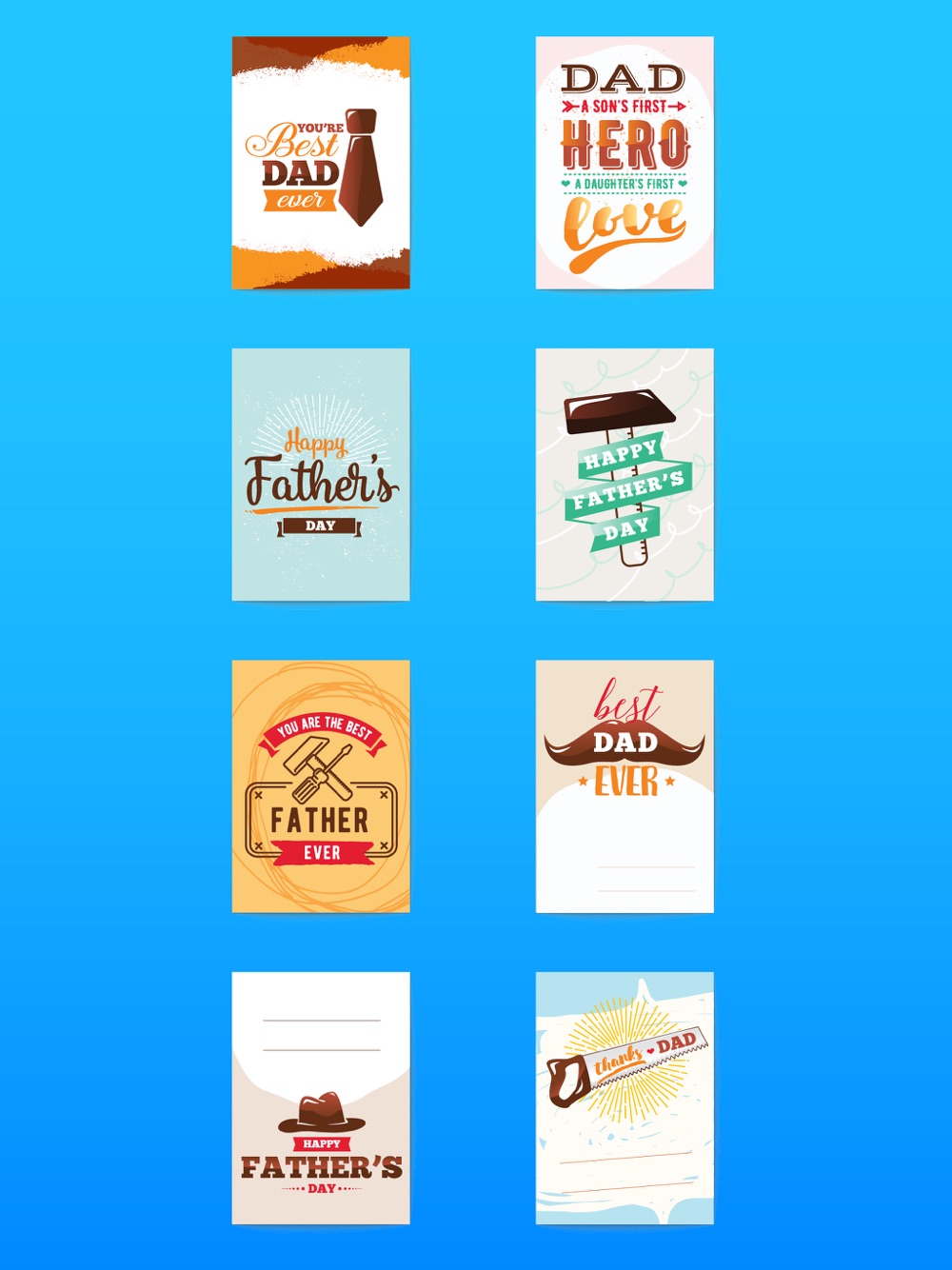
Task: Select the 'You are the best Father ever' card
Action: pos(321,786)
